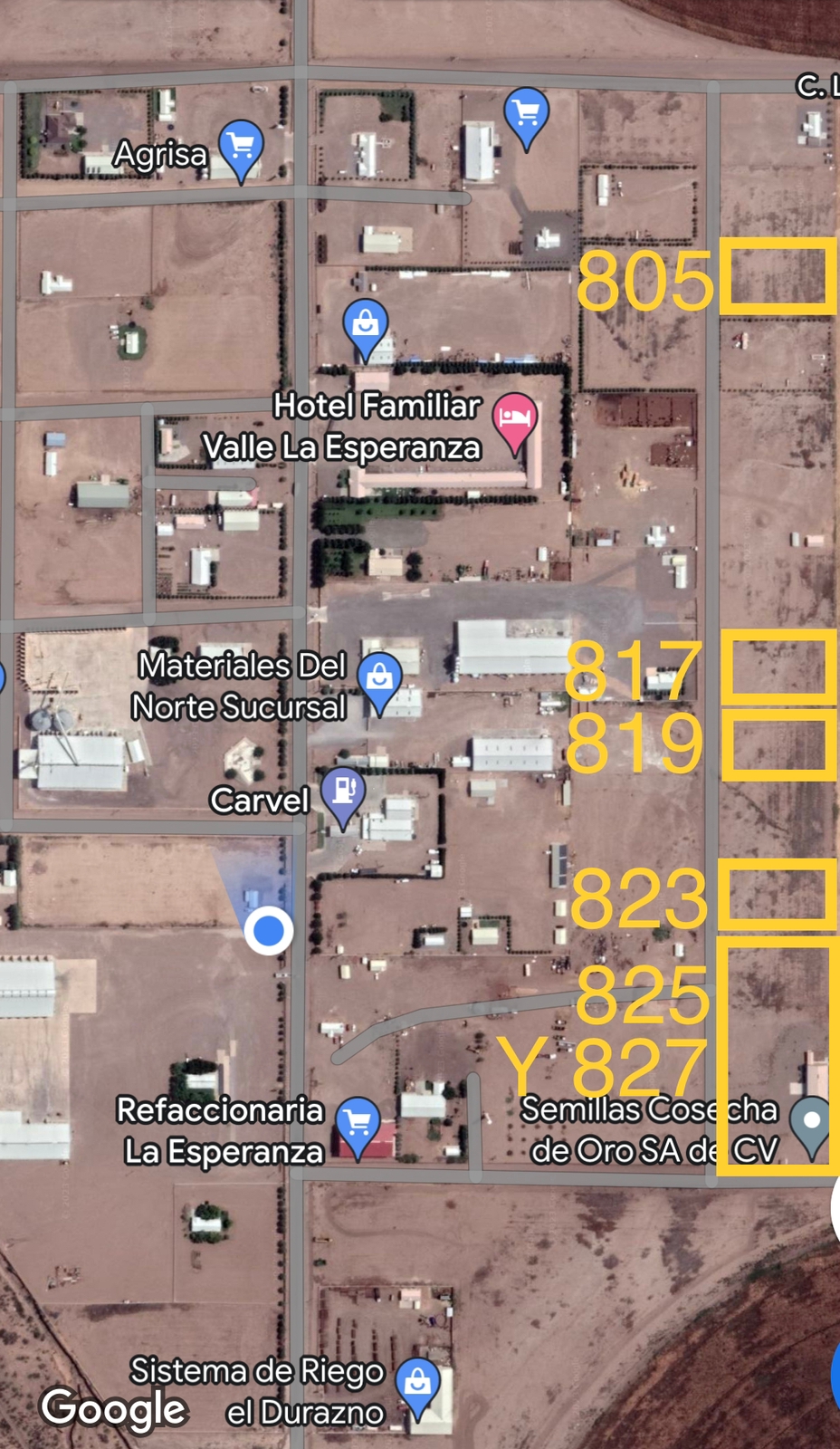Open the Agrisa shopping pin
840x1449 pixels.
241,148
